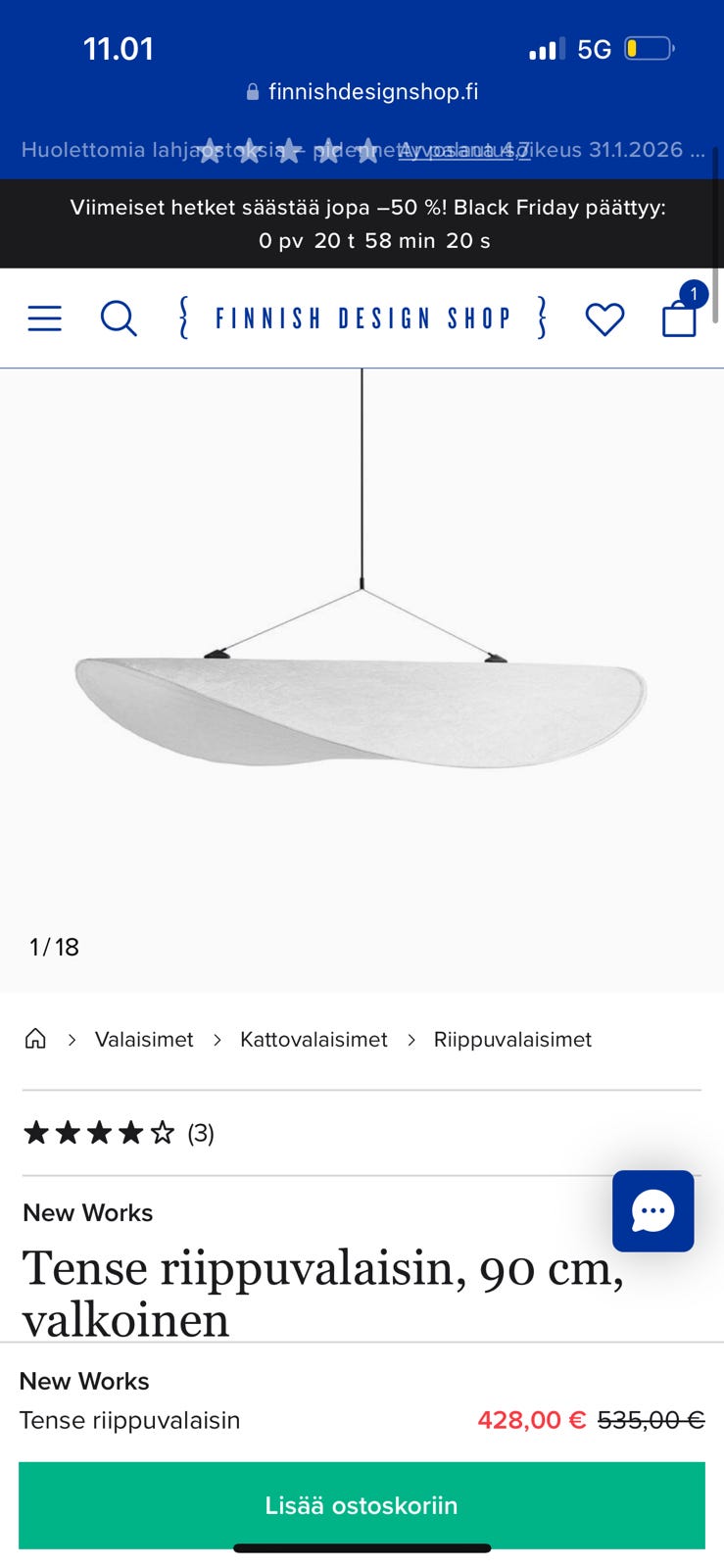Viewport: 724px width, 1568px height.
Task: Open Riippuvalaisimet breadcrumb
Action: click(512, 1040)
